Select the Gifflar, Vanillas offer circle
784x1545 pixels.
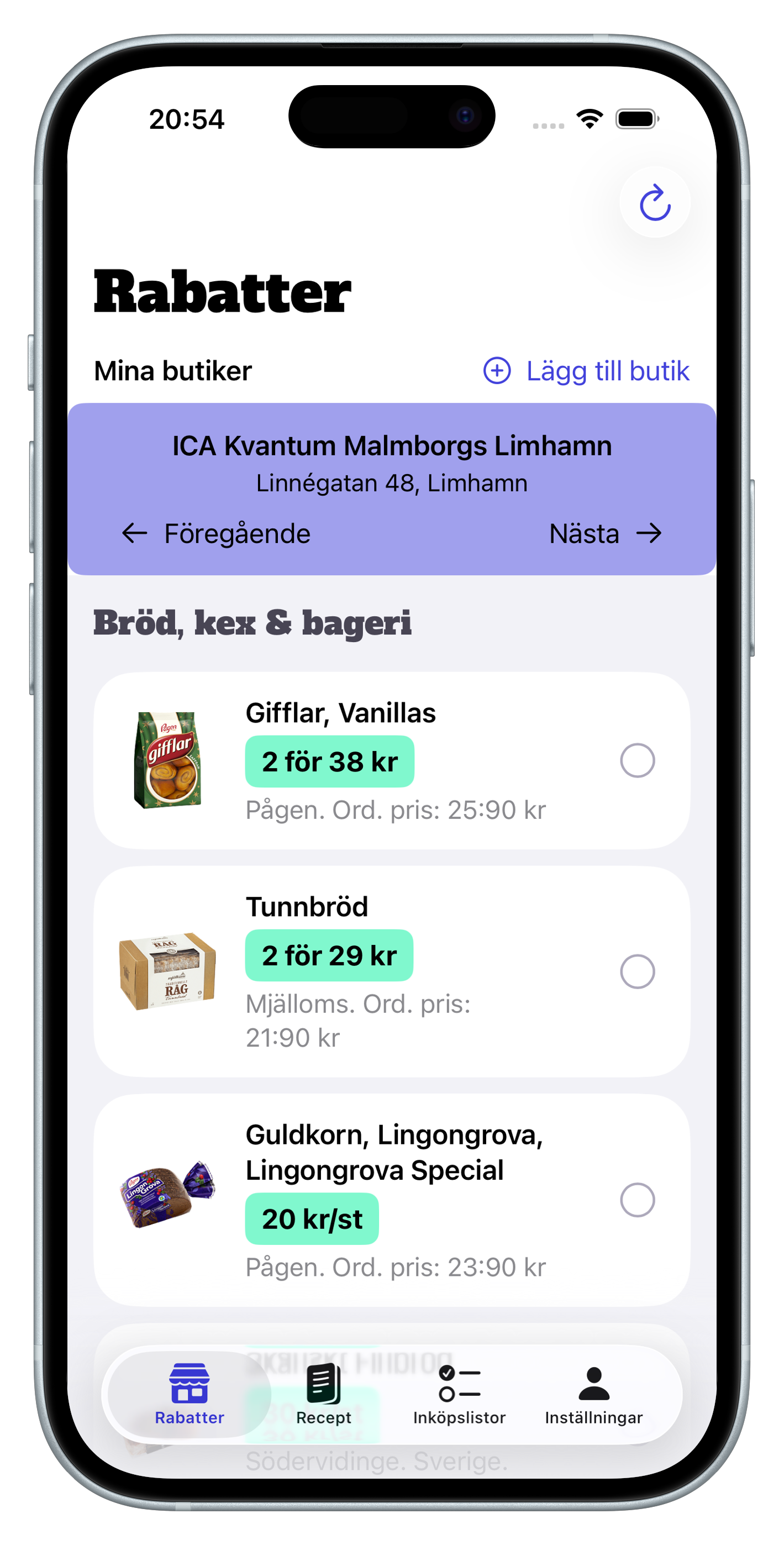[637, 760]
